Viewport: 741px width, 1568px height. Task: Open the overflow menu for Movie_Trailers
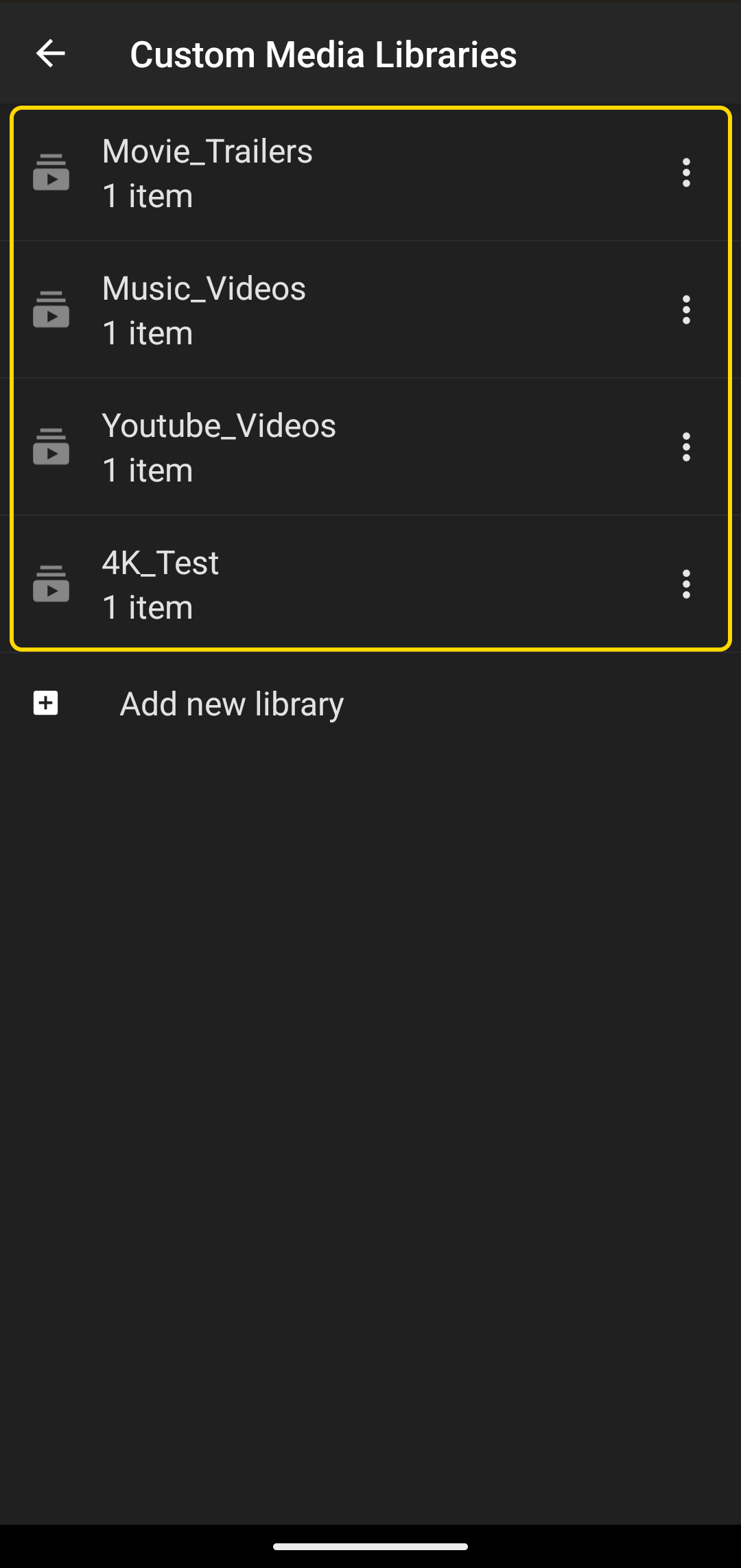tap(685, 172)
